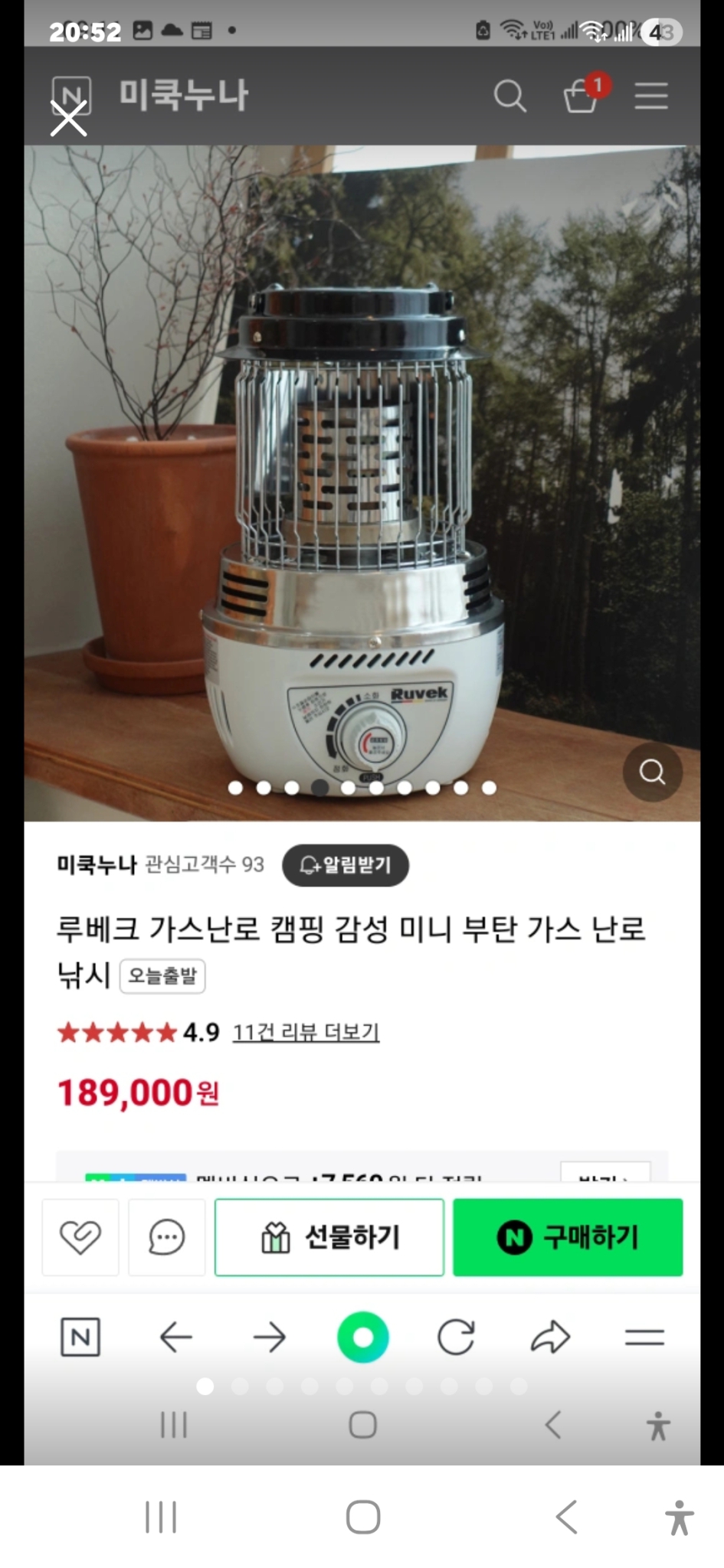Enable 알림받기 notifications for 미쿡누나
Image resolution: width=724 pixels, height=1568 pixels.
[x=346, y=866]
